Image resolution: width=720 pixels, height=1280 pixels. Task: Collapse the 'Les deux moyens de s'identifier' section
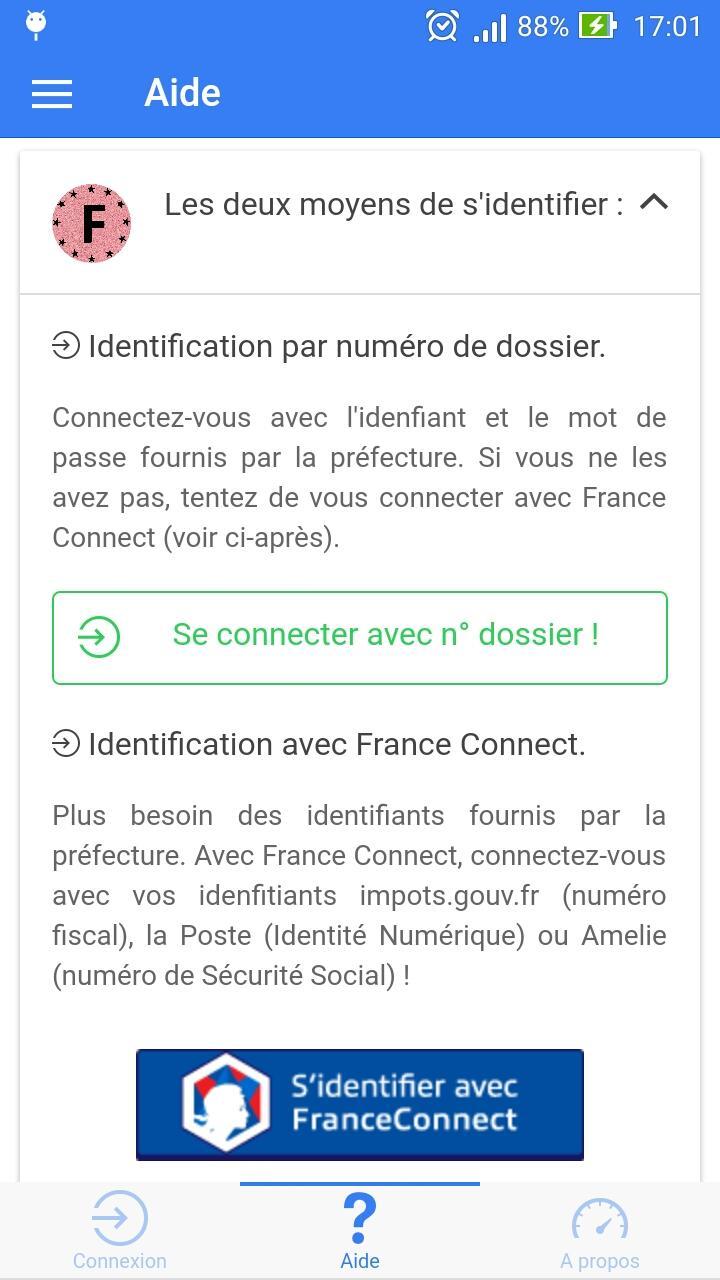click(653, 203)
